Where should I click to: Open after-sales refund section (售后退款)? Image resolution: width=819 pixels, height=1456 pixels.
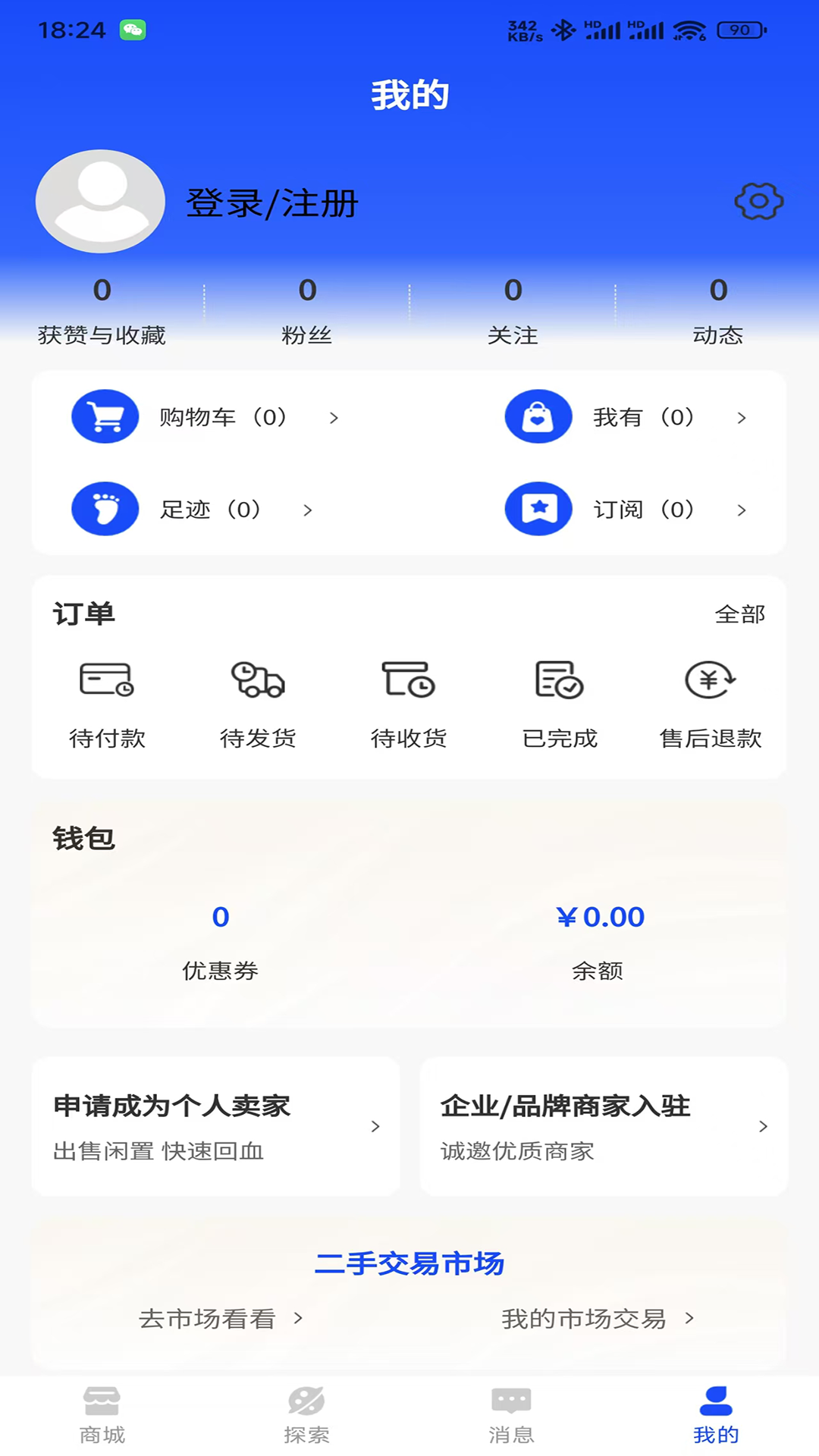tap(711, 701)
